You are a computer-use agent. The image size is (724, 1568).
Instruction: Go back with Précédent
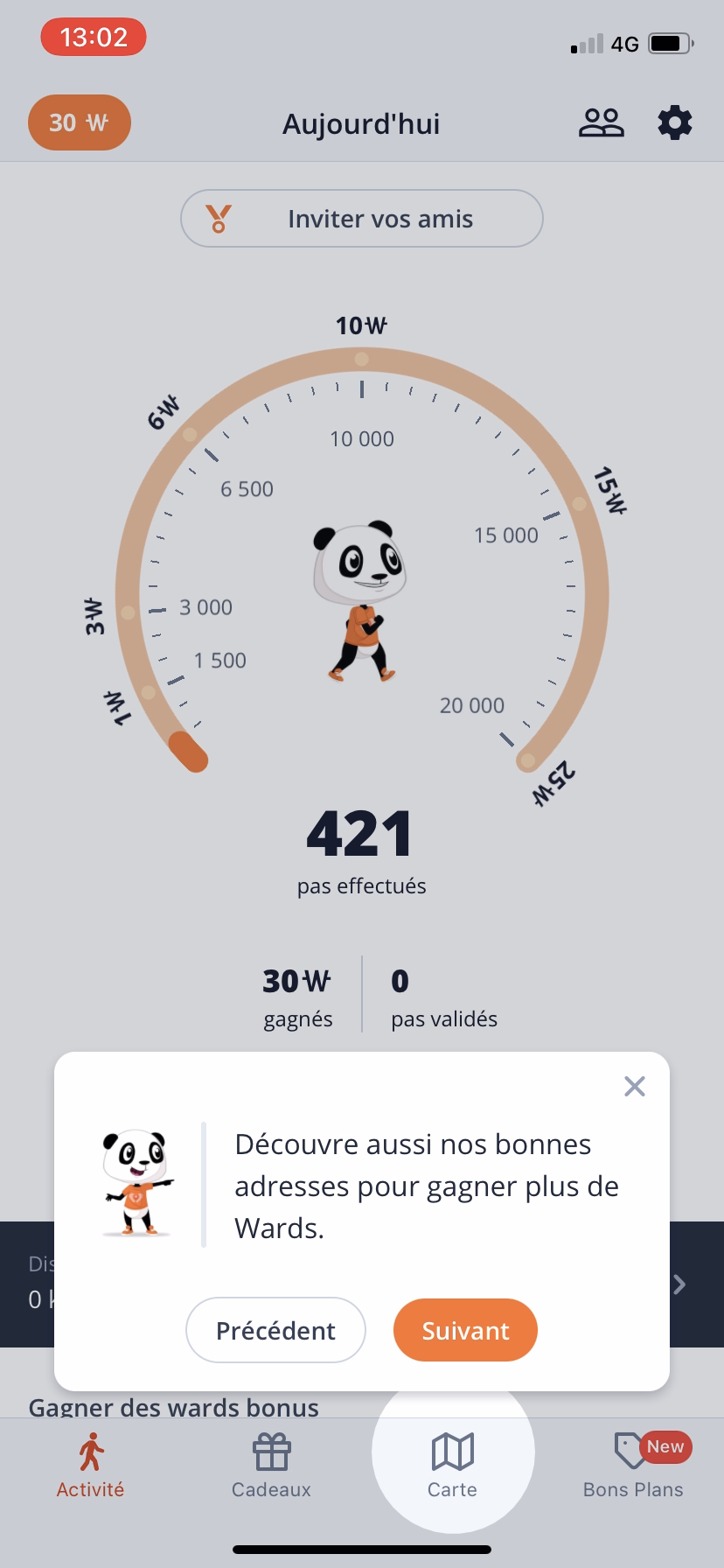(x=275, y=1330)
